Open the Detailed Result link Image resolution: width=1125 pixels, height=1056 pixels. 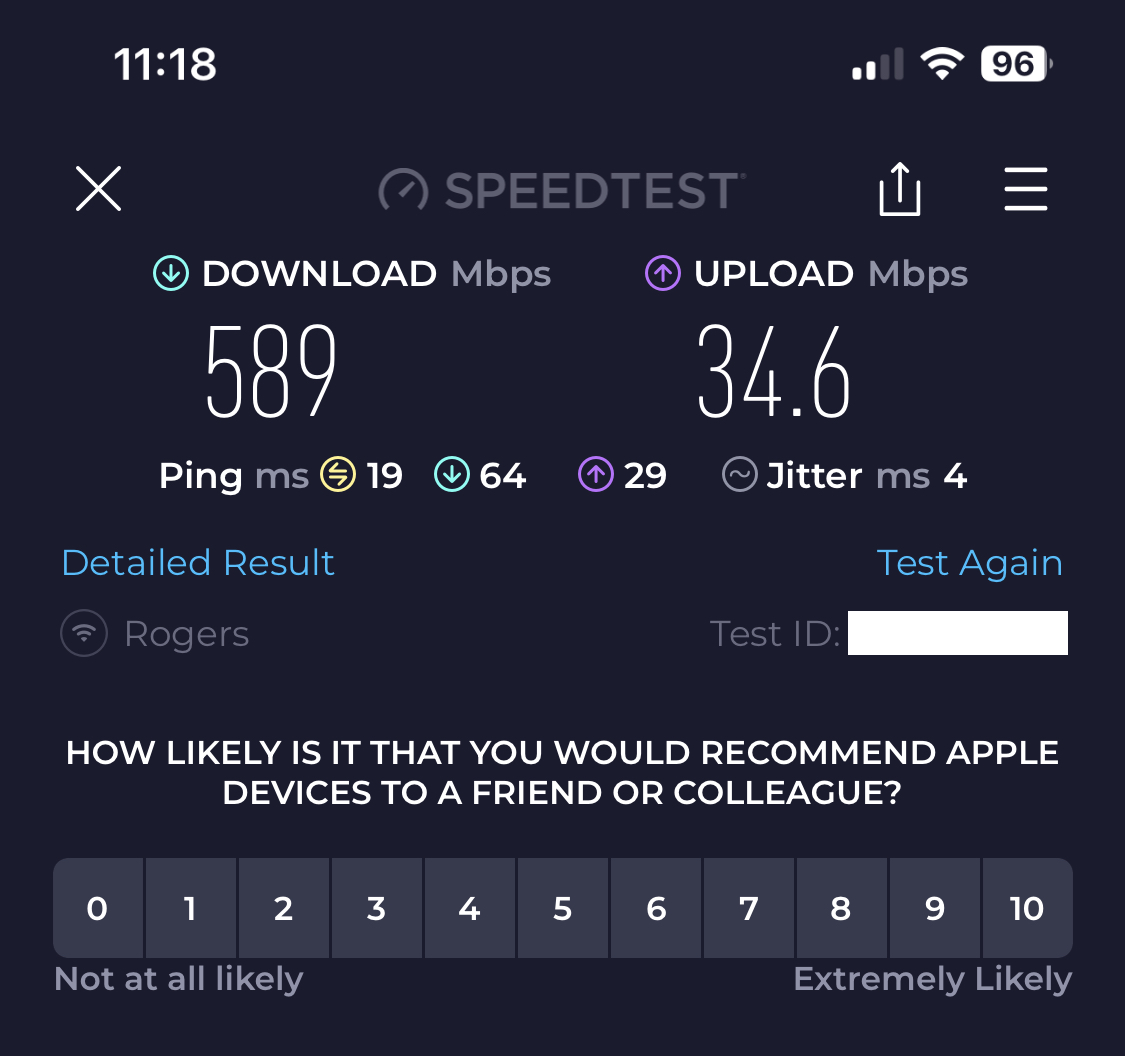coord(198,563)
